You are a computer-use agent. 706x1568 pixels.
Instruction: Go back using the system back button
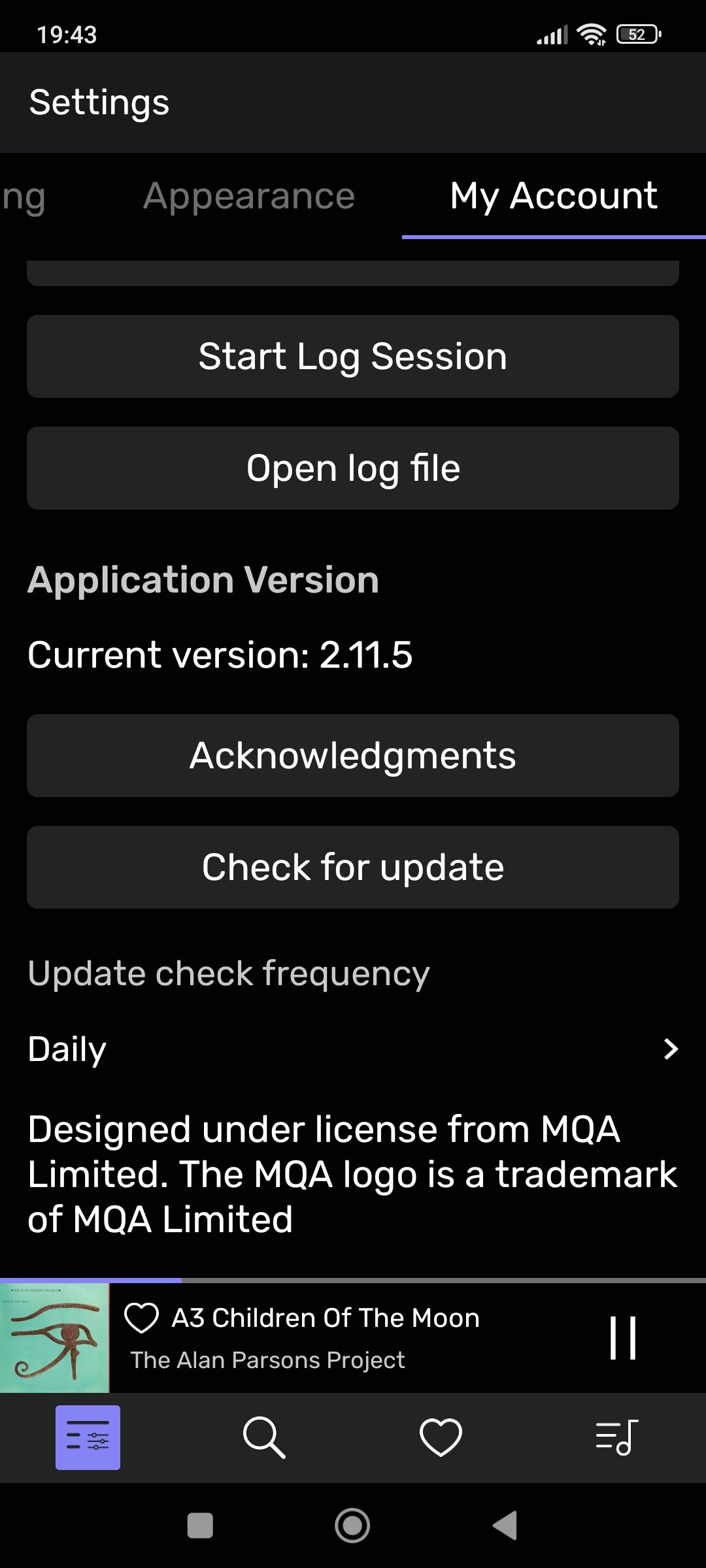(x=505, y=1526)
